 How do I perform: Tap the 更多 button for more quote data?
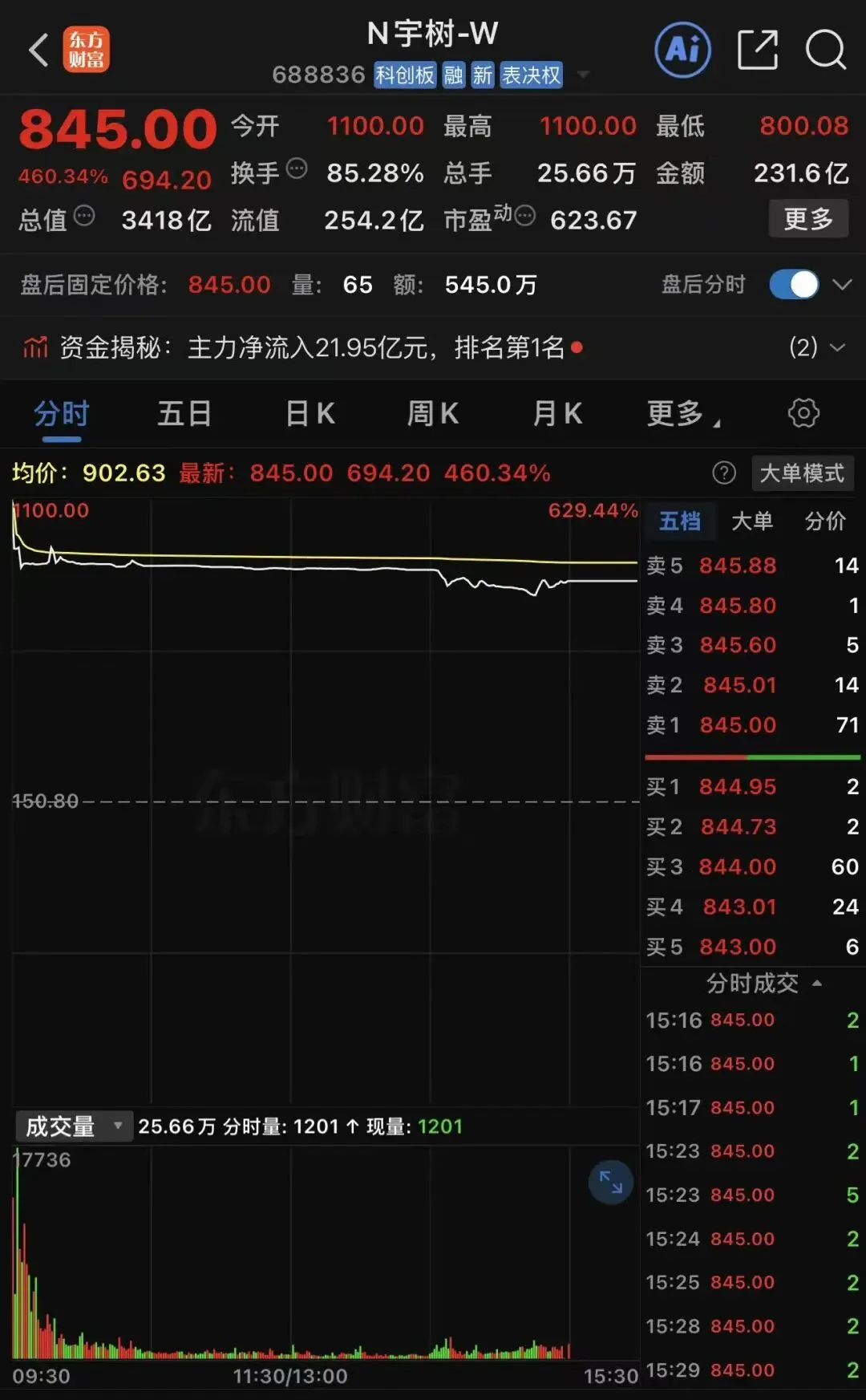(808, 219)
